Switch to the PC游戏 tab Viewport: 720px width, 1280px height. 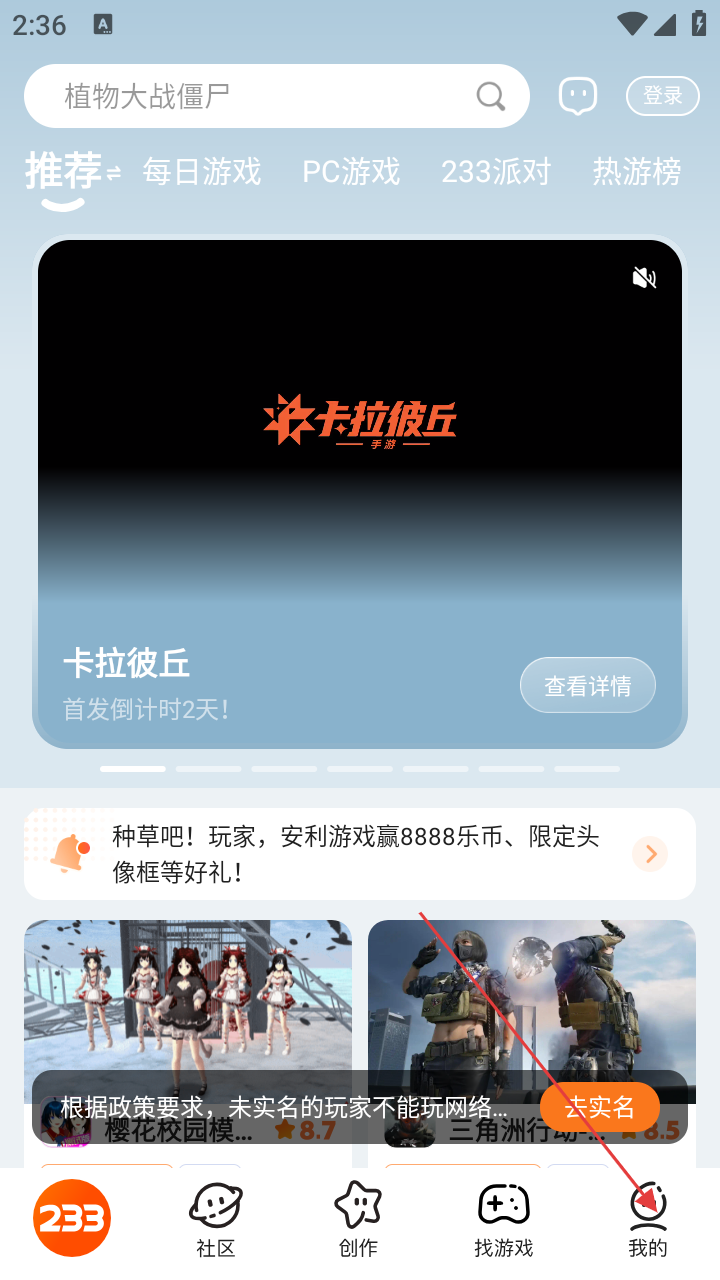[351, 172]
